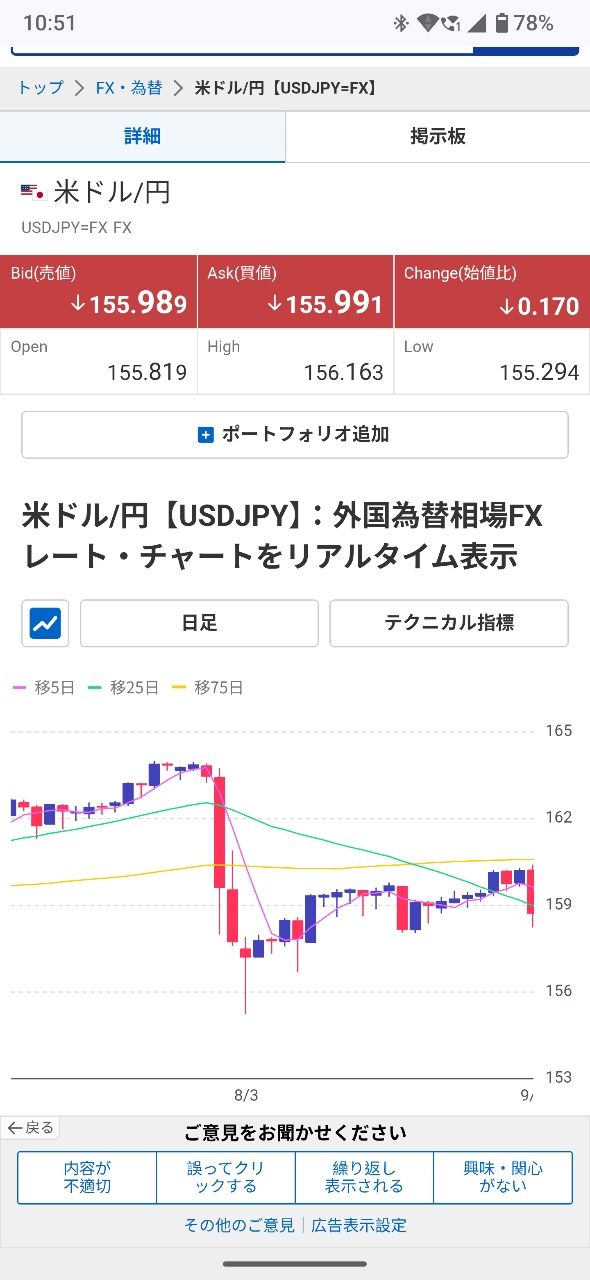Open その他のご意見 link
This screenshot has width=590, height=1280.
click(239, 1225)
